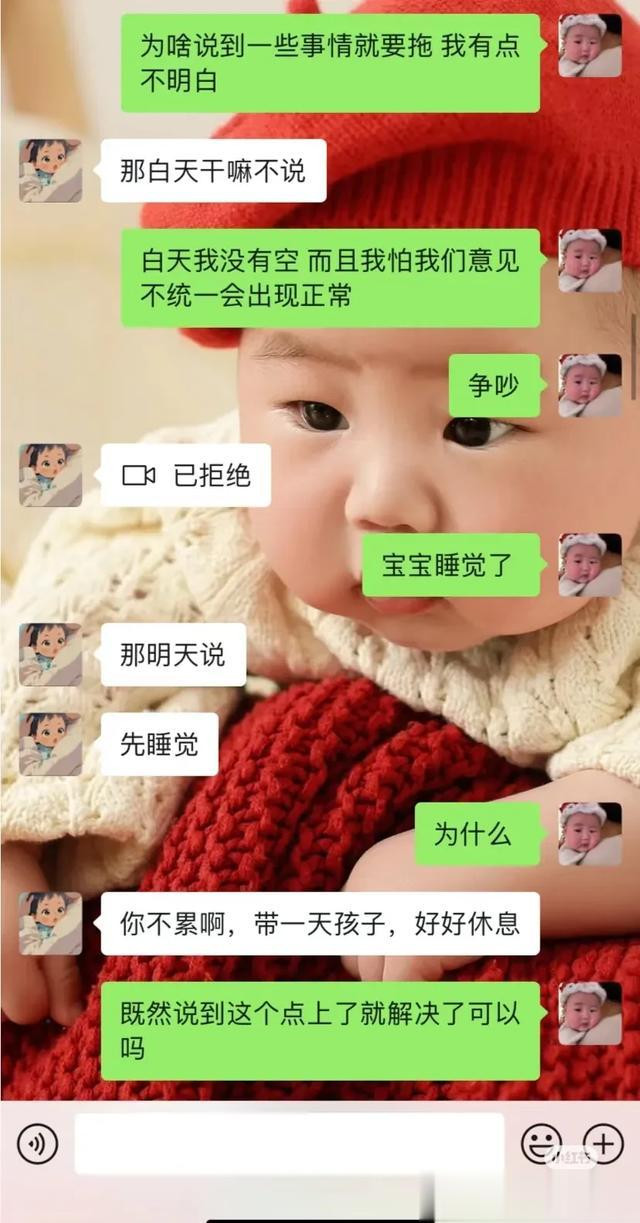Open own avatar beside 宝宝睡觉了
Screen dimensions: 640x1223
tap(590, 565)
